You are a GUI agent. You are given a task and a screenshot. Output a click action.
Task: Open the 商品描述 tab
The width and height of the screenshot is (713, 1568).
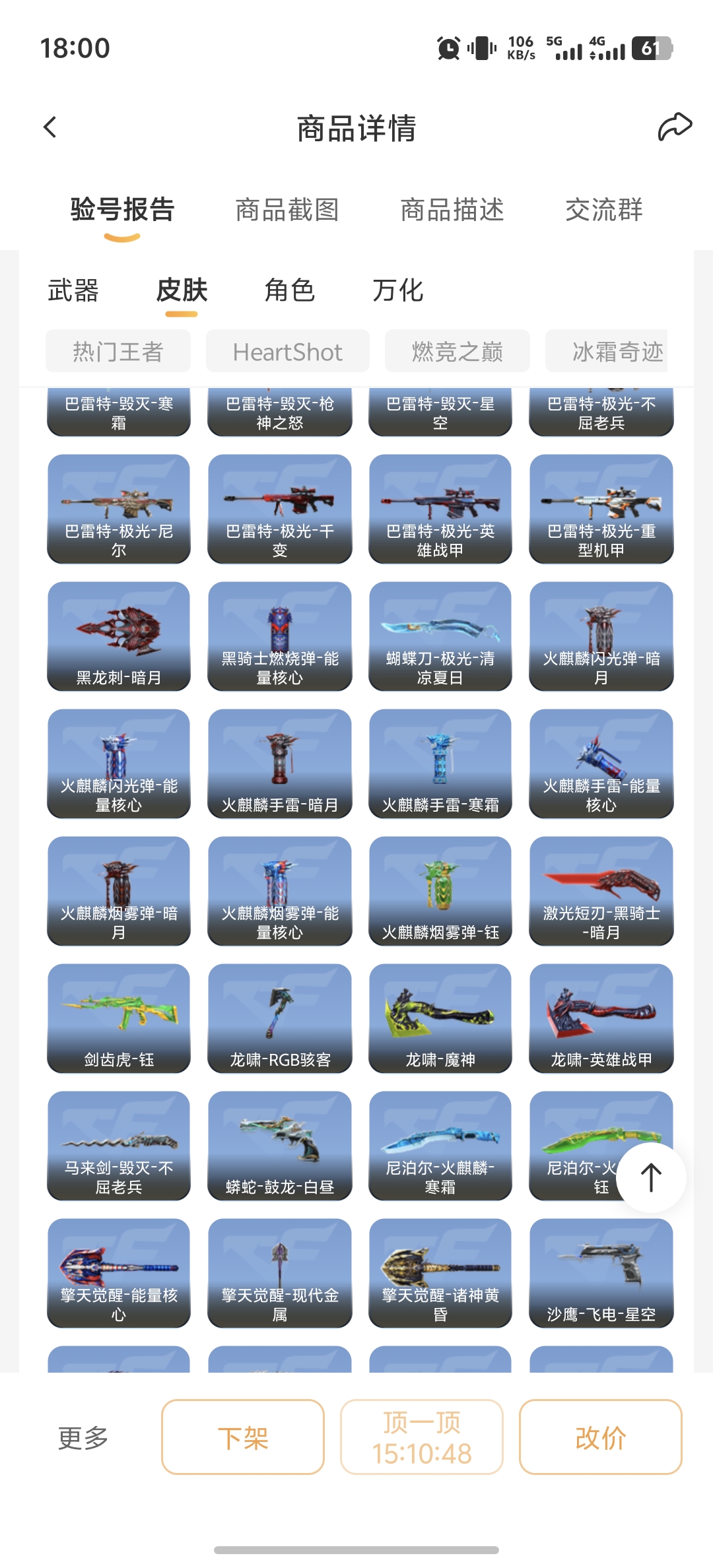pos(452,210)
